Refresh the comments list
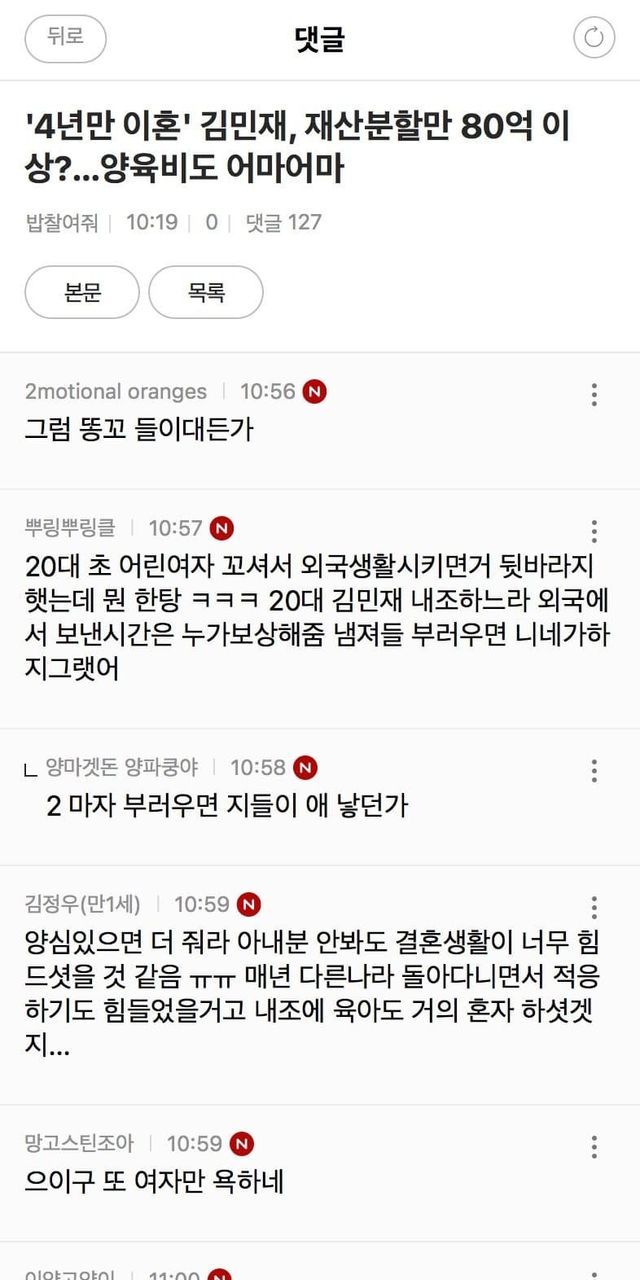Screen dimensions: 640x1280 tap(594, 39)
